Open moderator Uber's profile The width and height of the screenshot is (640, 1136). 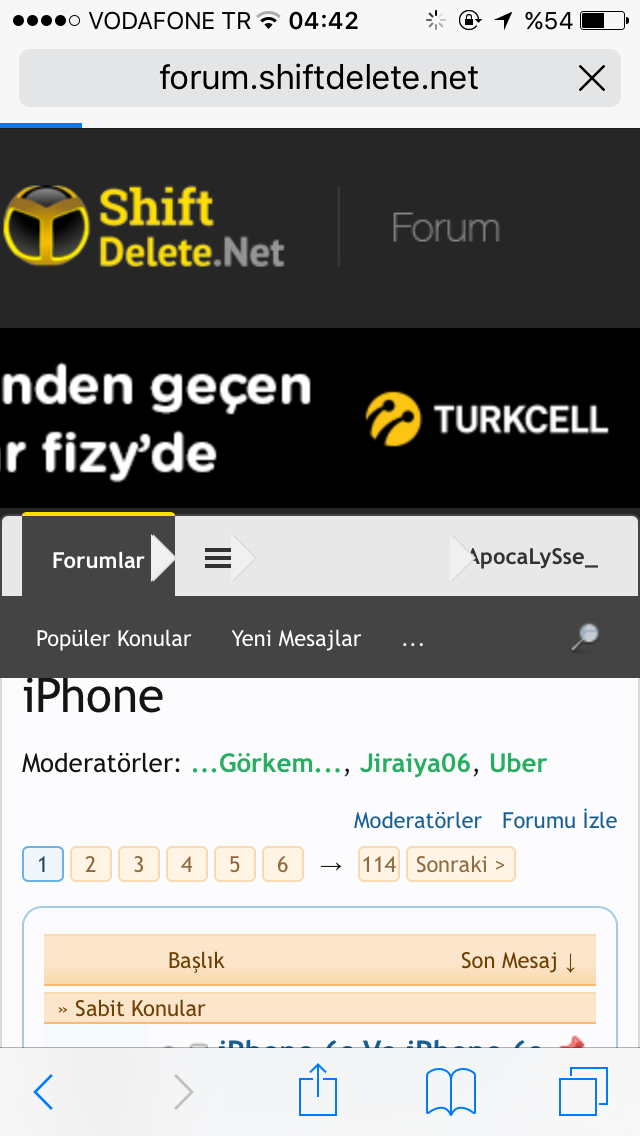pos(518,764)
